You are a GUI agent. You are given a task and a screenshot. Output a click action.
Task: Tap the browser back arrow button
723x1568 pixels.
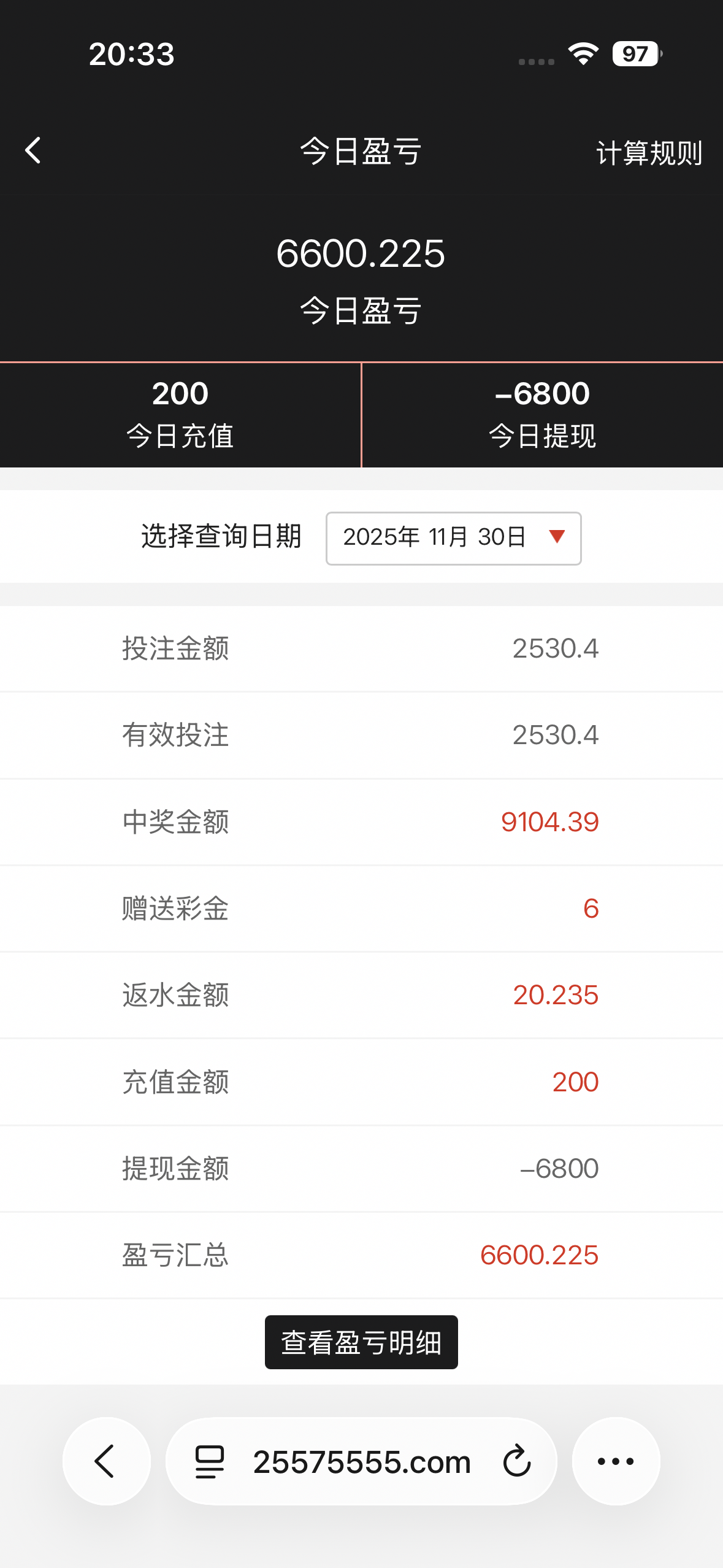coord(106,1461)
